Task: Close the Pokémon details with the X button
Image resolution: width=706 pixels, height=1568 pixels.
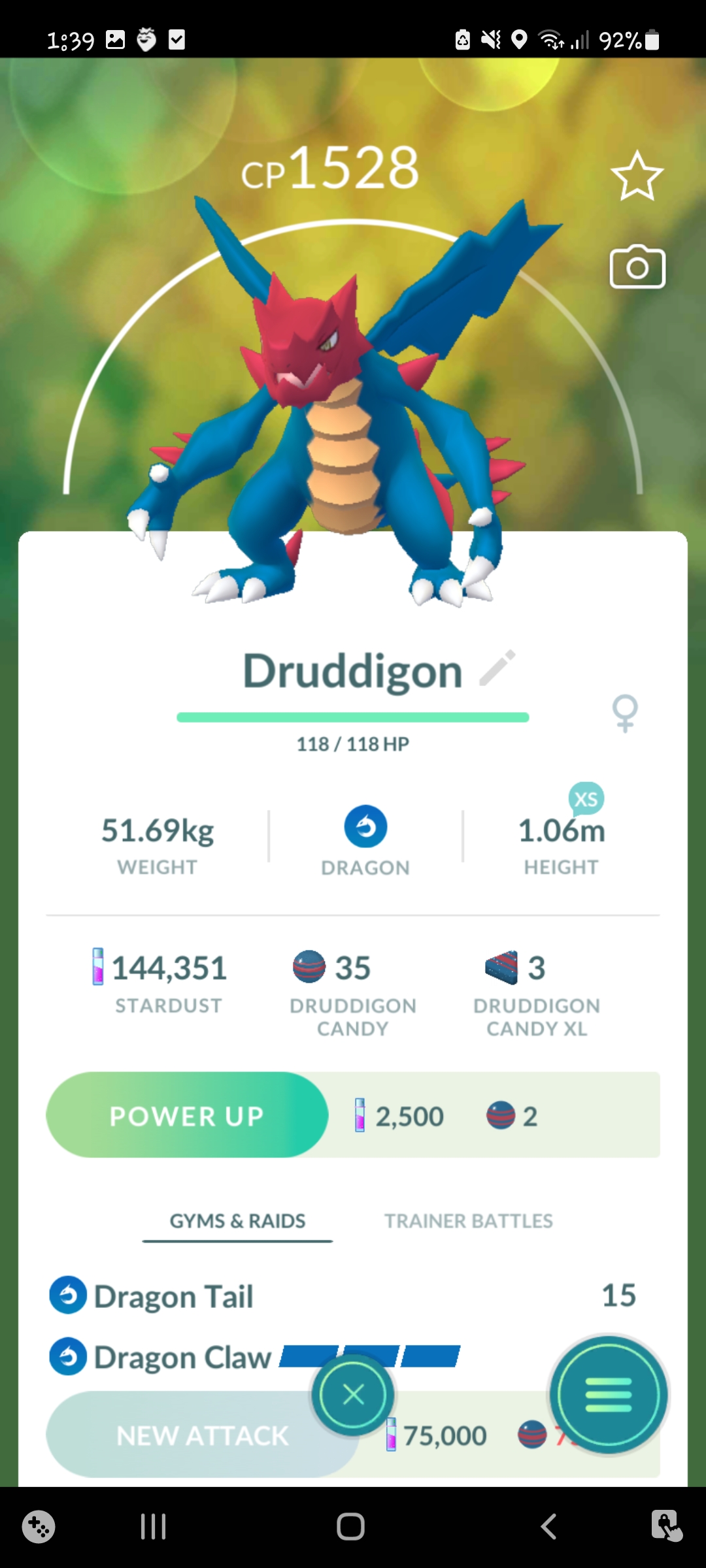Action: (353, 1394)
